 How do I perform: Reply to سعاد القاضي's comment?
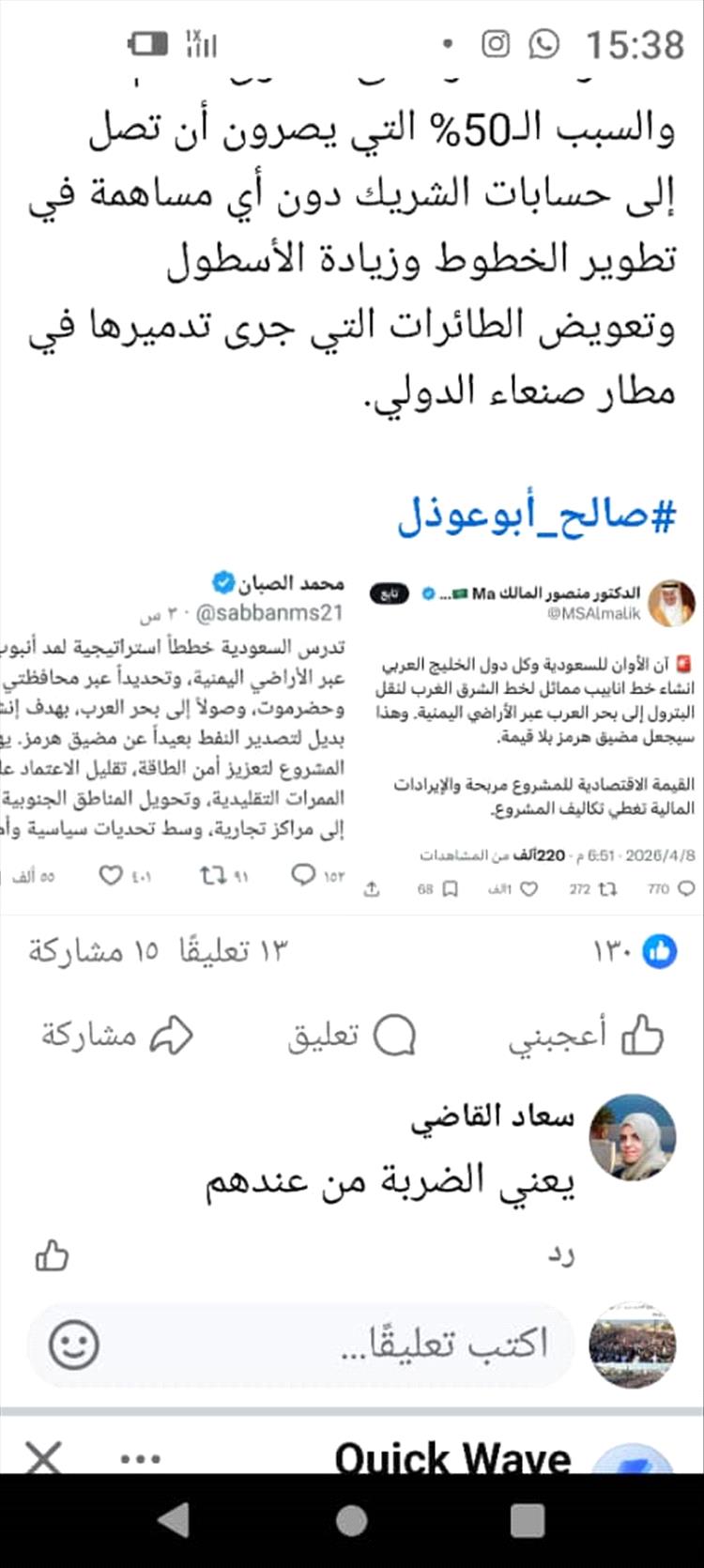point(560,1255)
